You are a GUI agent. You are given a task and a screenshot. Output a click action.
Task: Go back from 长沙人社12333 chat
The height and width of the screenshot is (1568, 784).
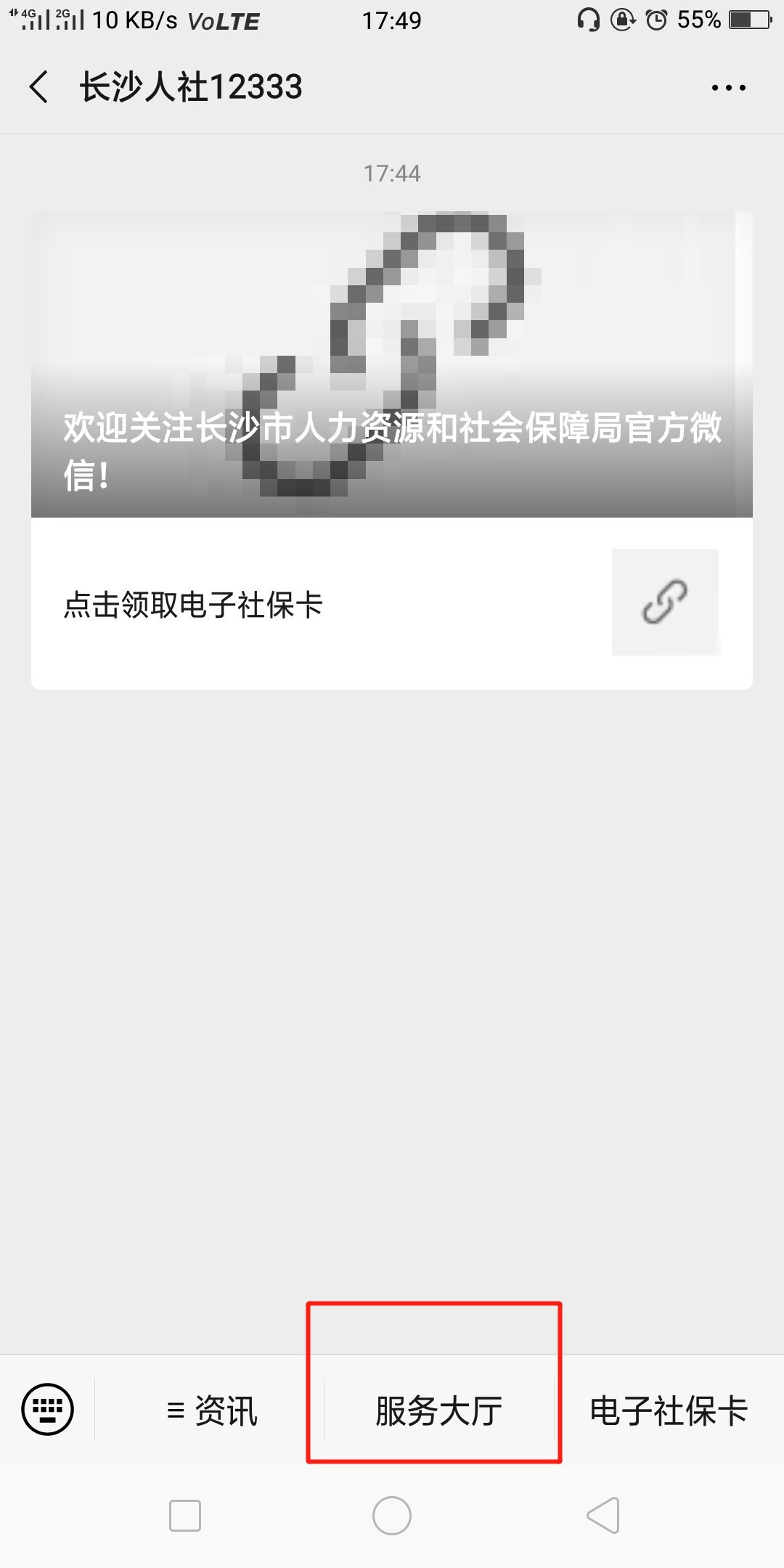40,87
